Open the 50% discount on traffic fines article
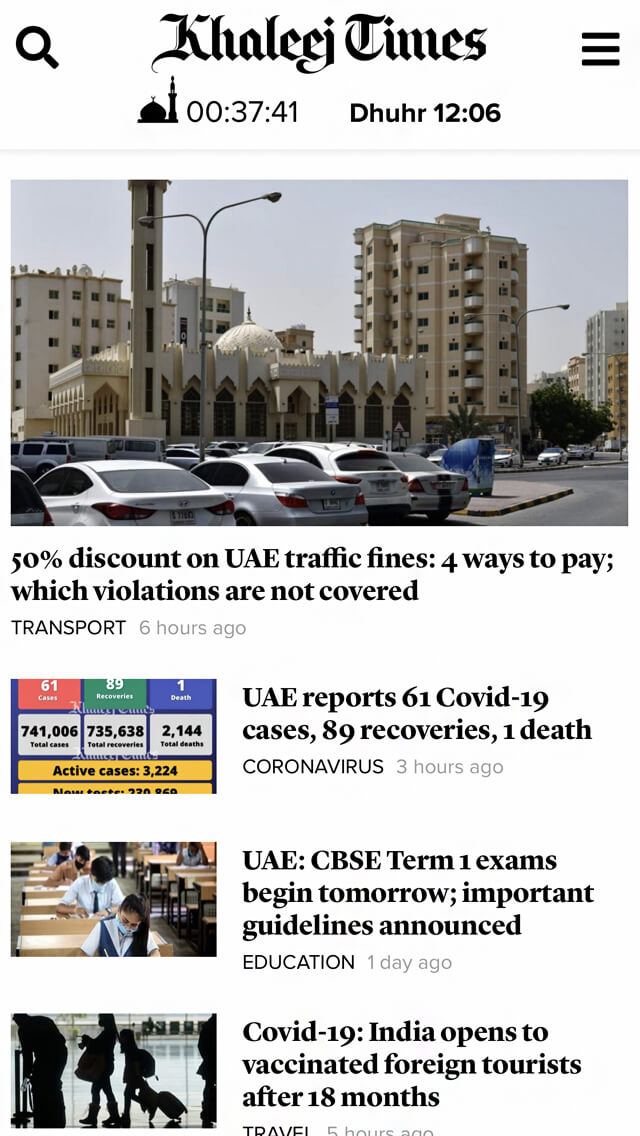This screenshot has width=640, height=1136. point(312,574)
